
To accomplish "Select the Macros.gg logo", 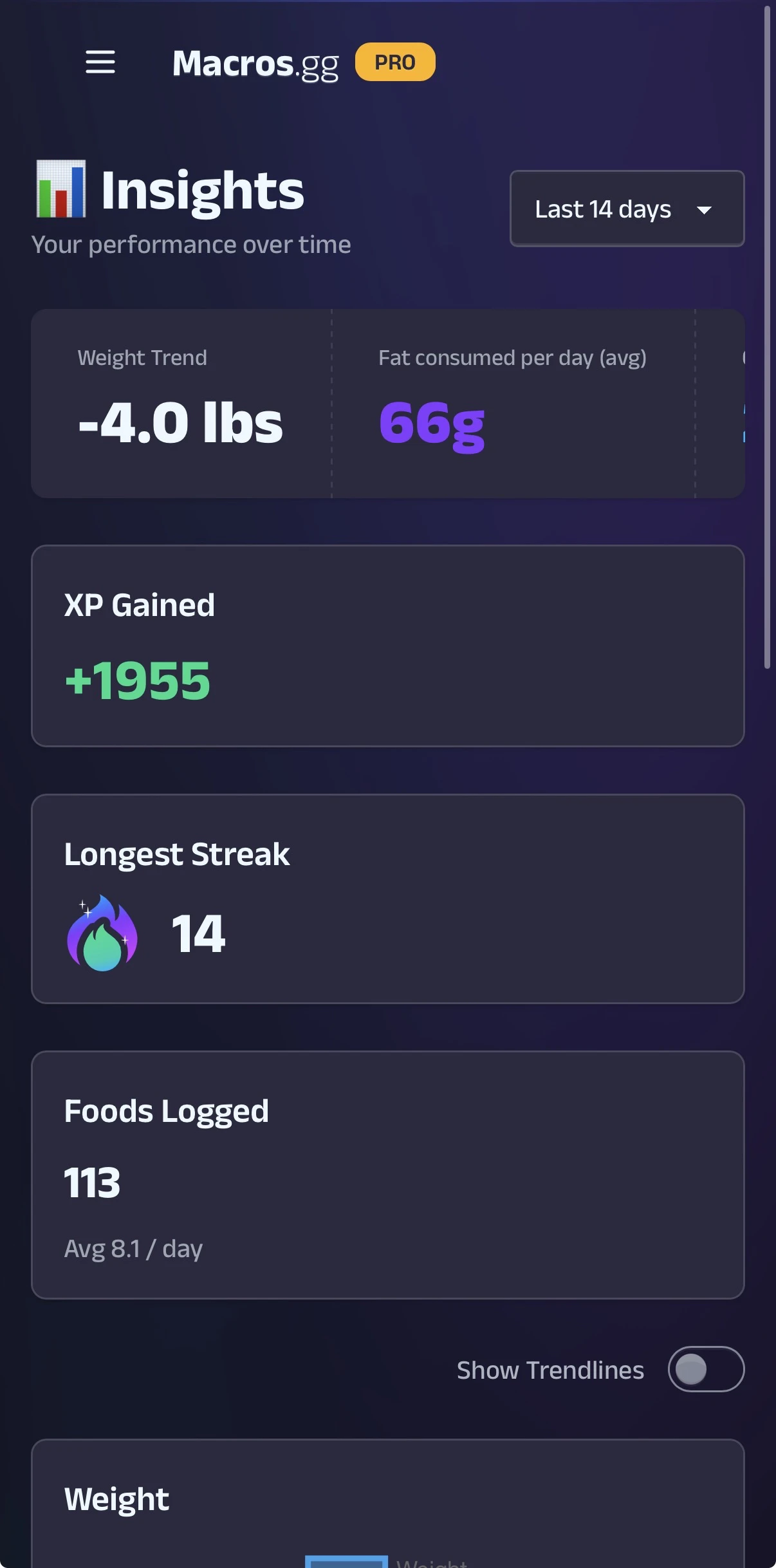I will coord(255,63).
